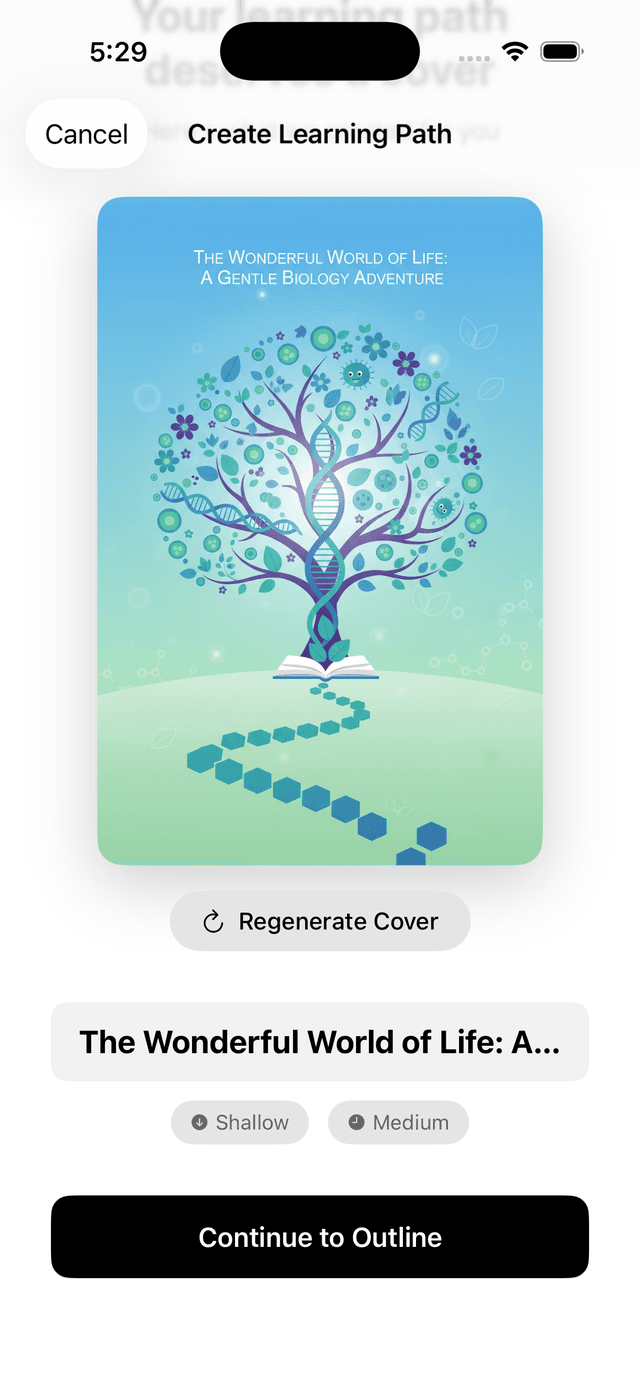Viewport: 640px width, 1391px height.
Task: Change the Medium duration chip
Action: (398, 1122)
